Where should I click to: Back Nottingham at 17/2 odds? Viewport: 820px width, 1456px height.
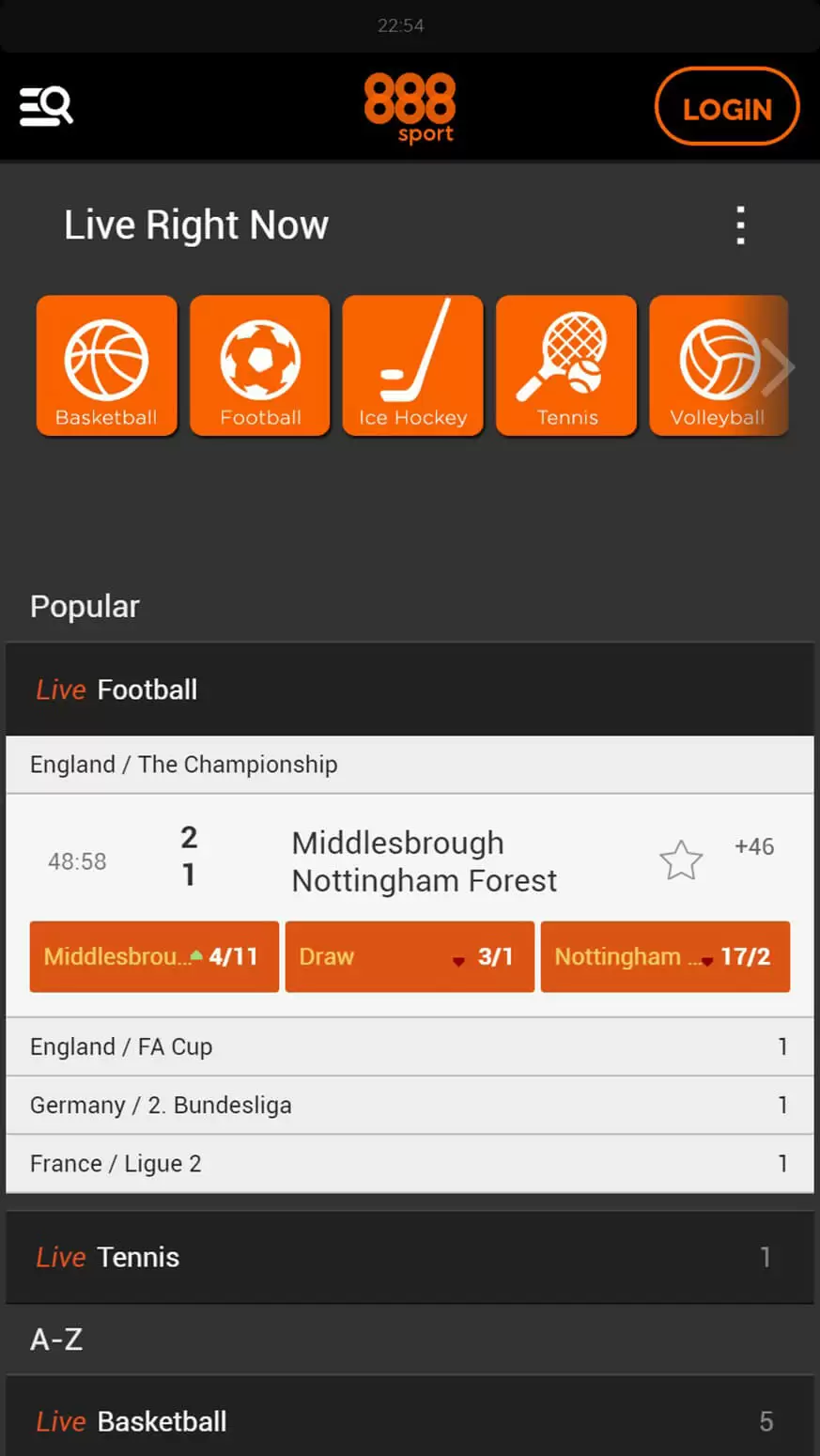pos(665,956)
